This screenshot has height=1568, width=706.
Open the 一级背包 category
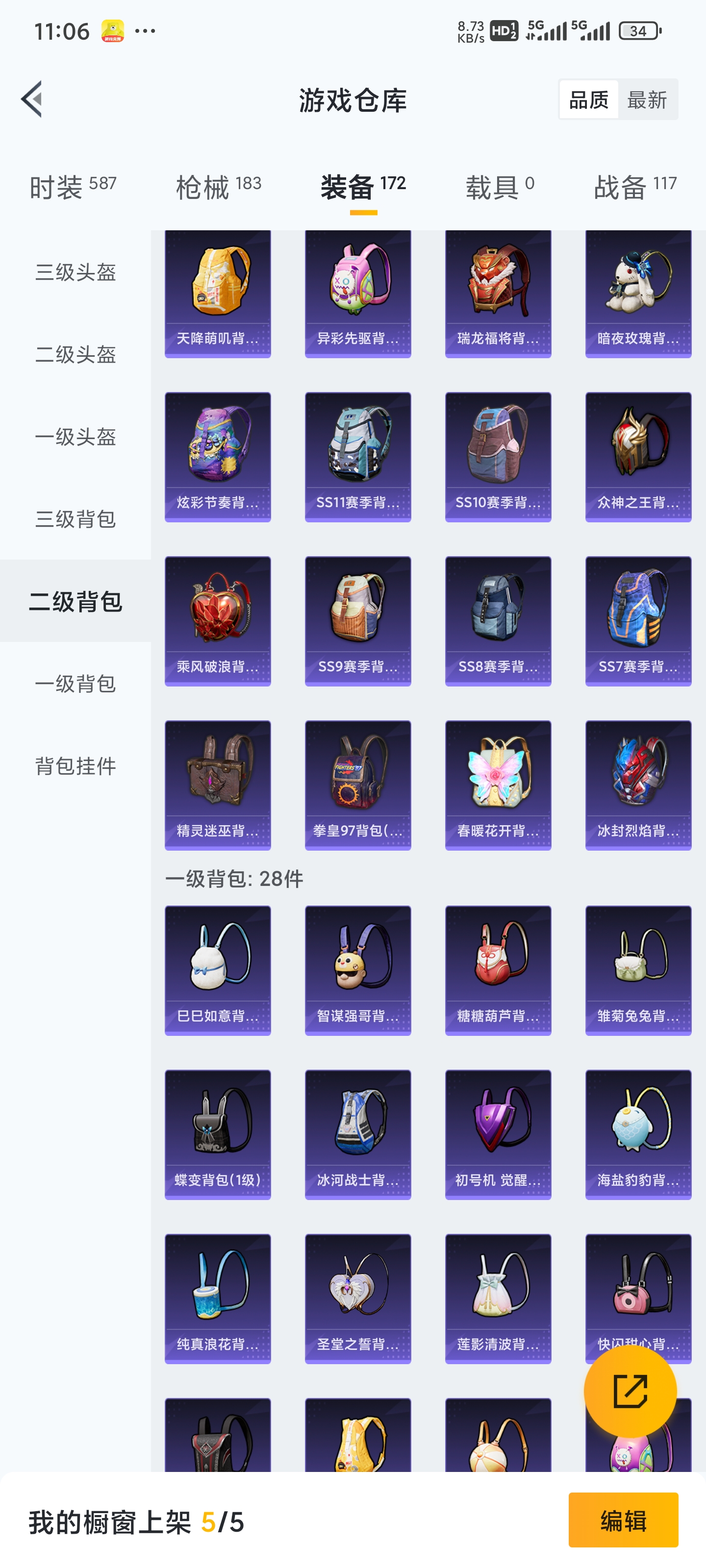pos(76,684)
